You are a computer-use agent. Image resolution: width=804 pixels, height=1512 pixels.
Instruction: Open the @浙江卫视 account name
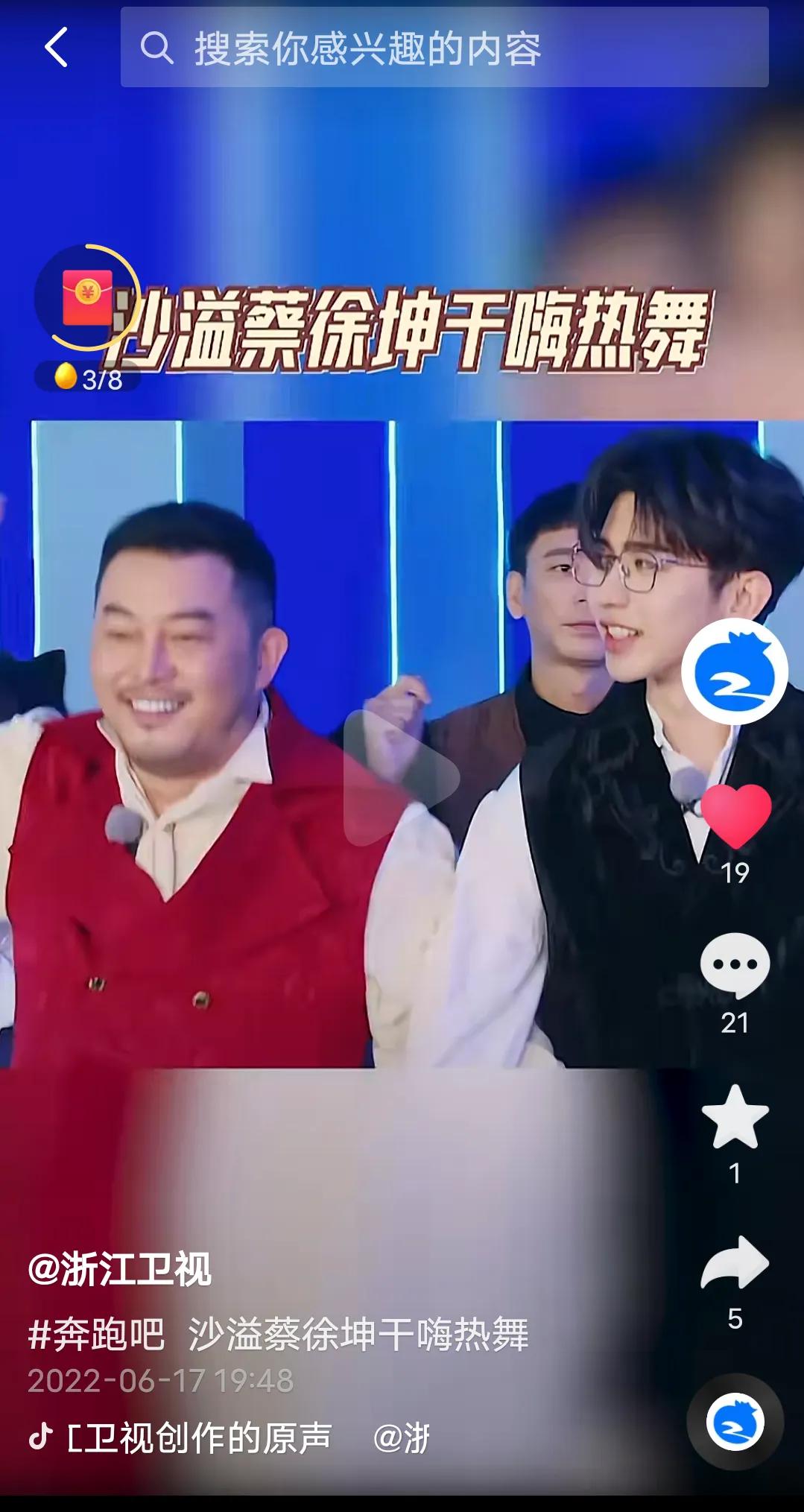pyautogui.click(x=119, y=1269)
